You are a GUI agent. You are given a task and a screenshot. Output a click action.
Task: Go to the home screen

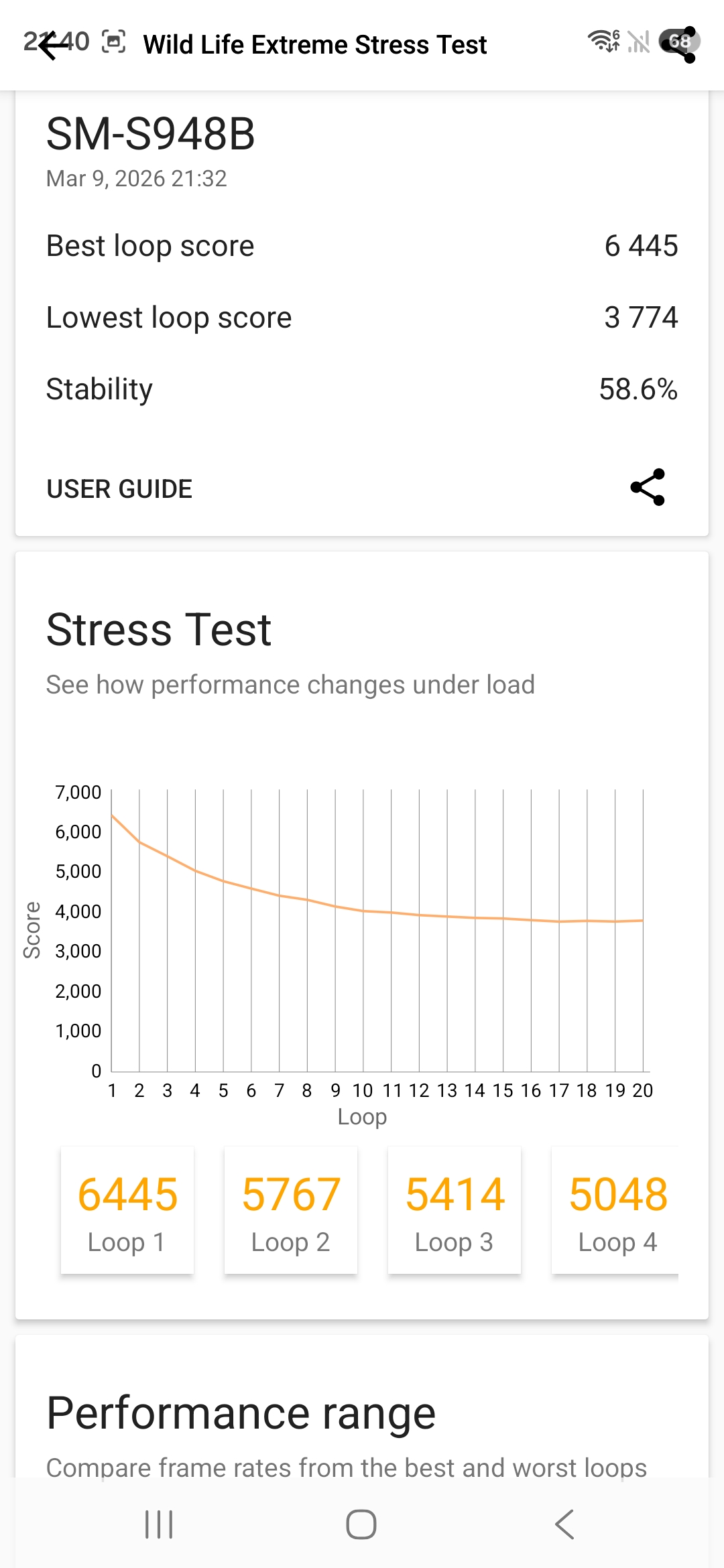click(x=361, y=1524)
